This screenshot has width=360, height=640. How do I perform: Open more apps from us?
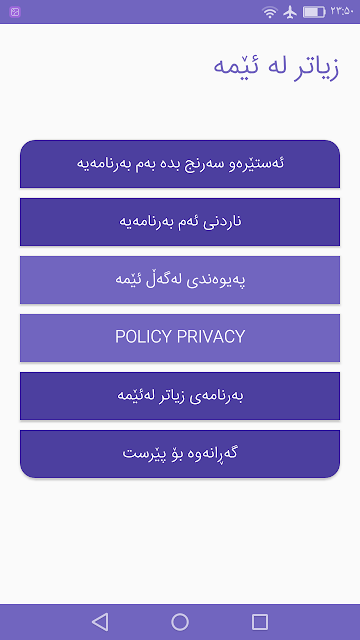[x=180, y=396]
